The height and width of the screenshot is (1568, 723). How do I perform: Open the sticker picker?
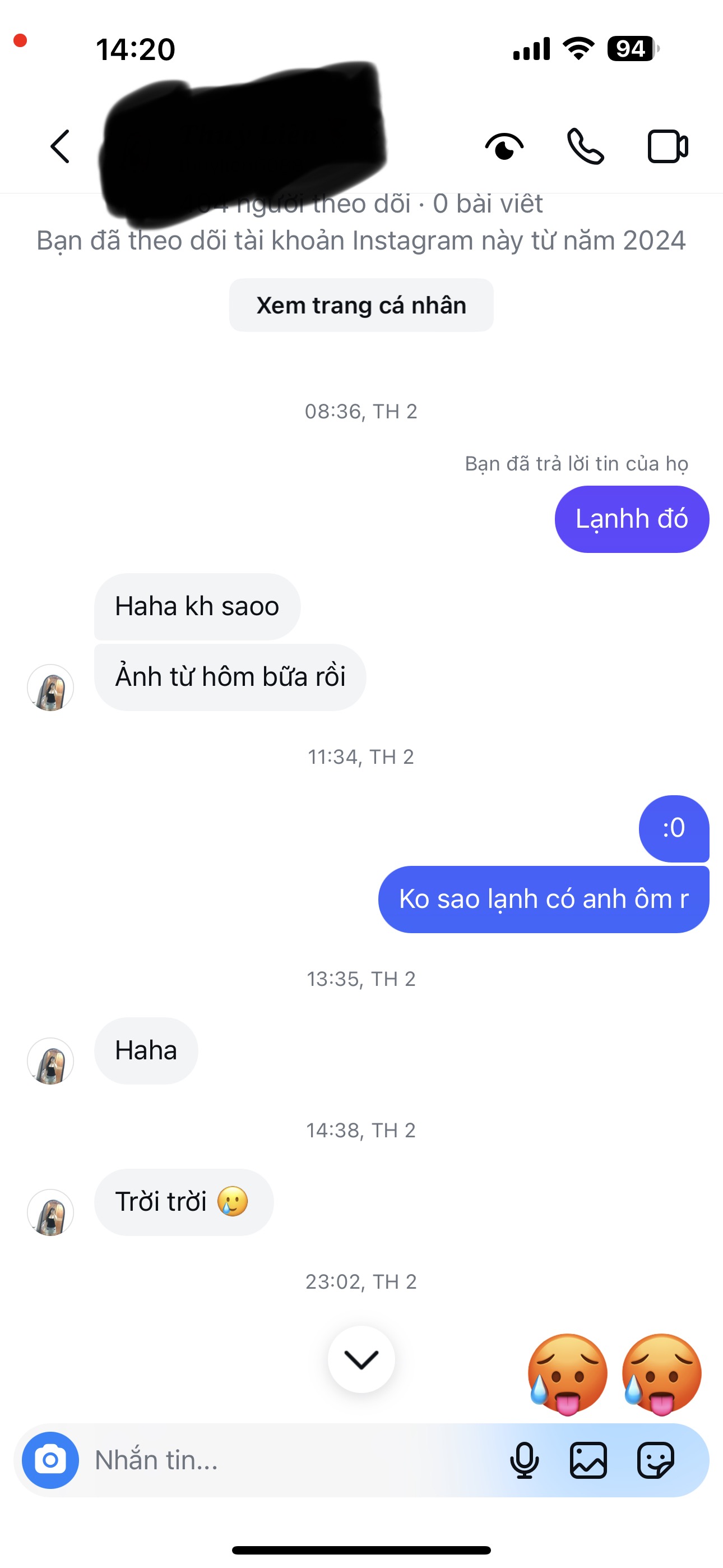point(655,1460)
